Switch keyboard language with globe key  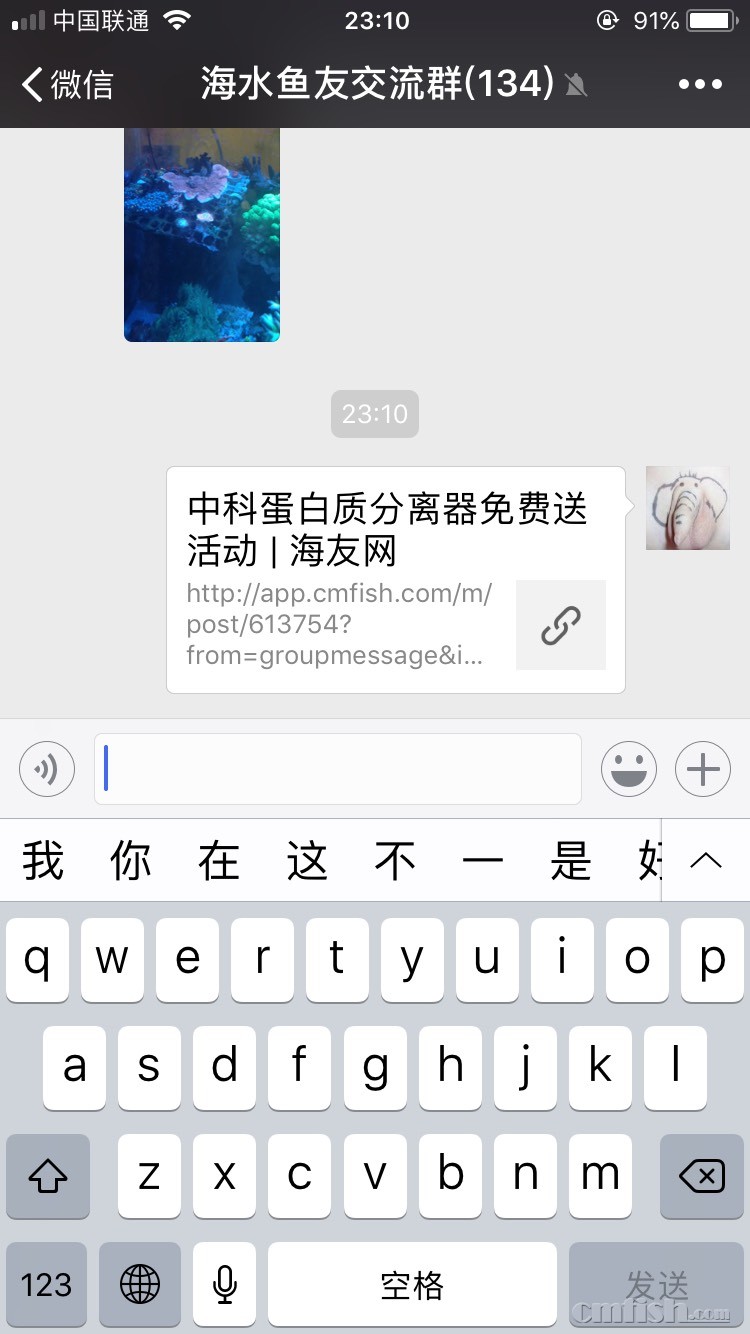point(140,1284)
